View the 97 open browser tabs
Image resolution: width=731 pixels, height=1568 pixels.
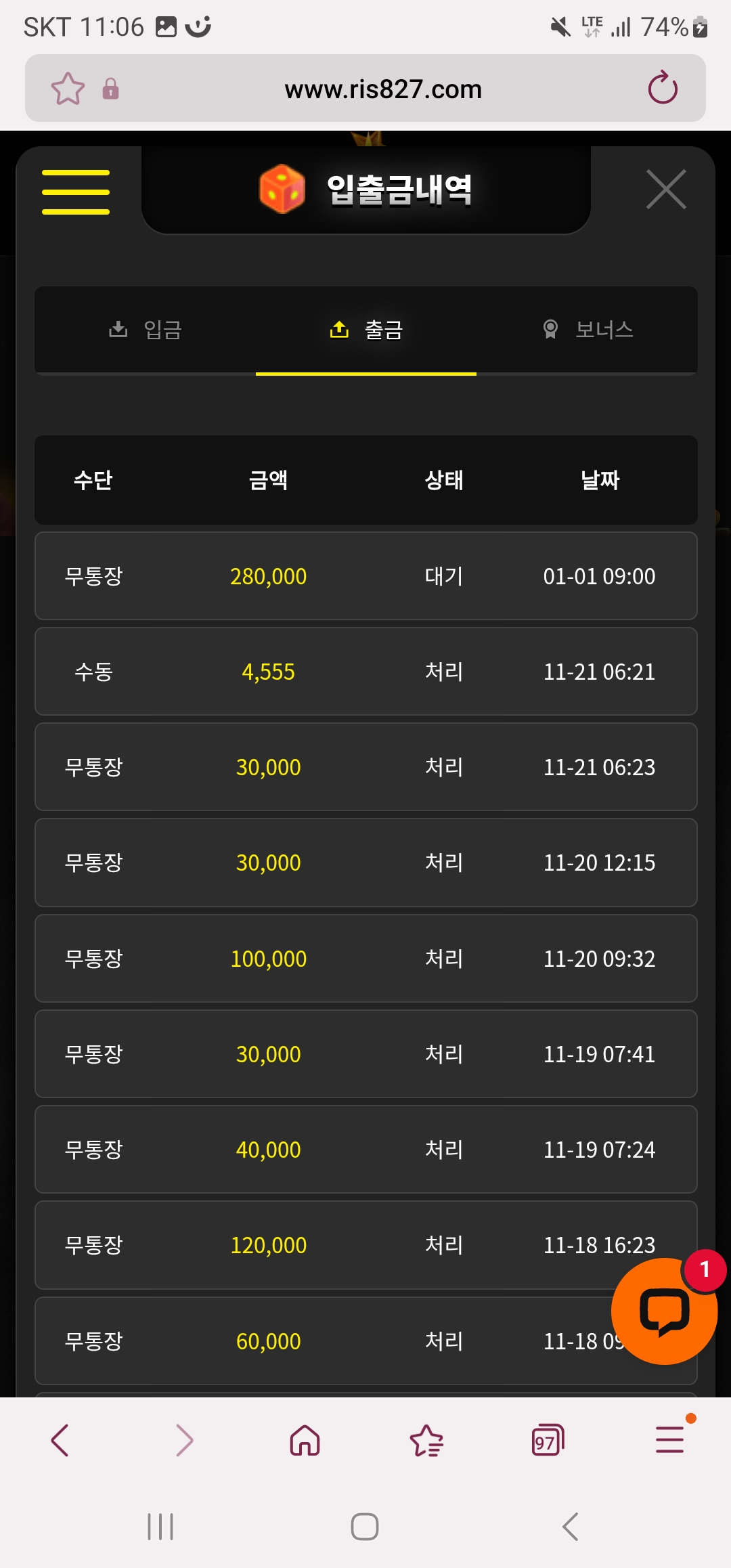pyautogui.click(x=548, y=1440)
